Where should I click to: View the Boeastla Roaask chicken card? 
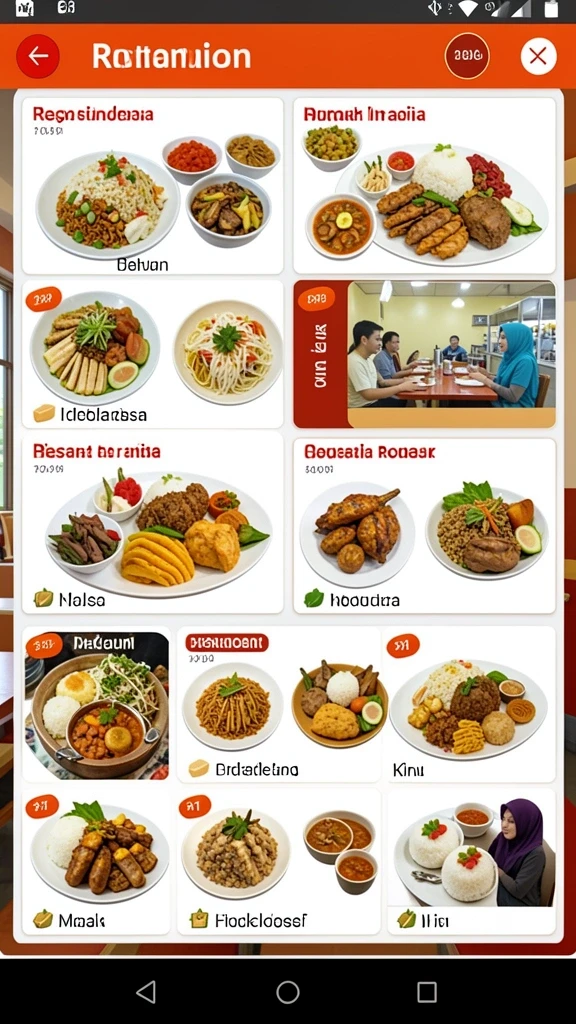pyautogui.click(x=424, y=526)
